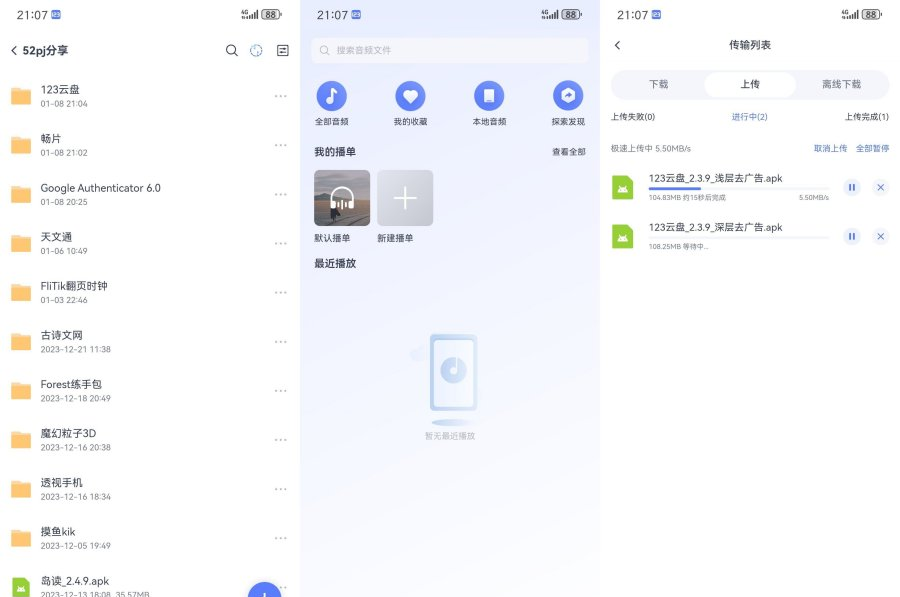Open the 默认播单 playlist
The image size is (900, 597).
click(342, 198)
